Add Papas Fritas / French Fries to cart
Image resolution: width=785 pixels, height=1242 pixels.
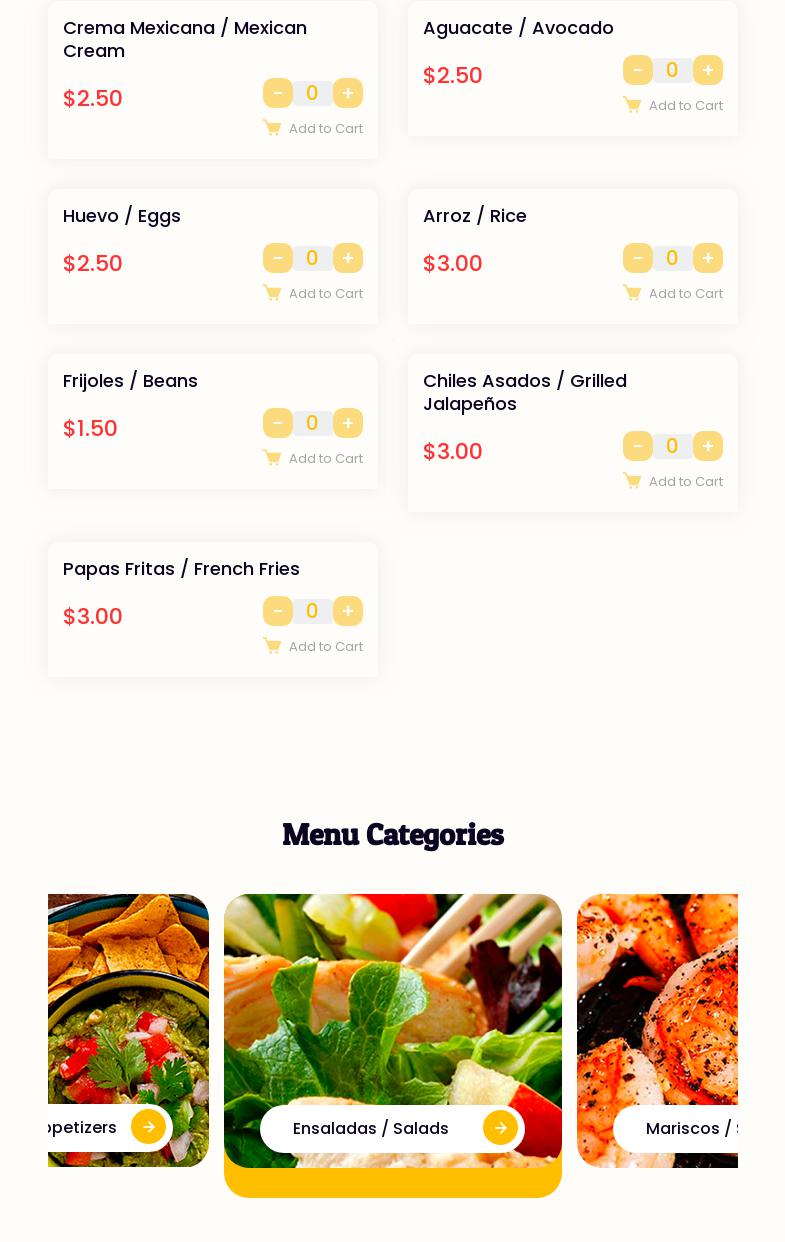pos(314,646)
